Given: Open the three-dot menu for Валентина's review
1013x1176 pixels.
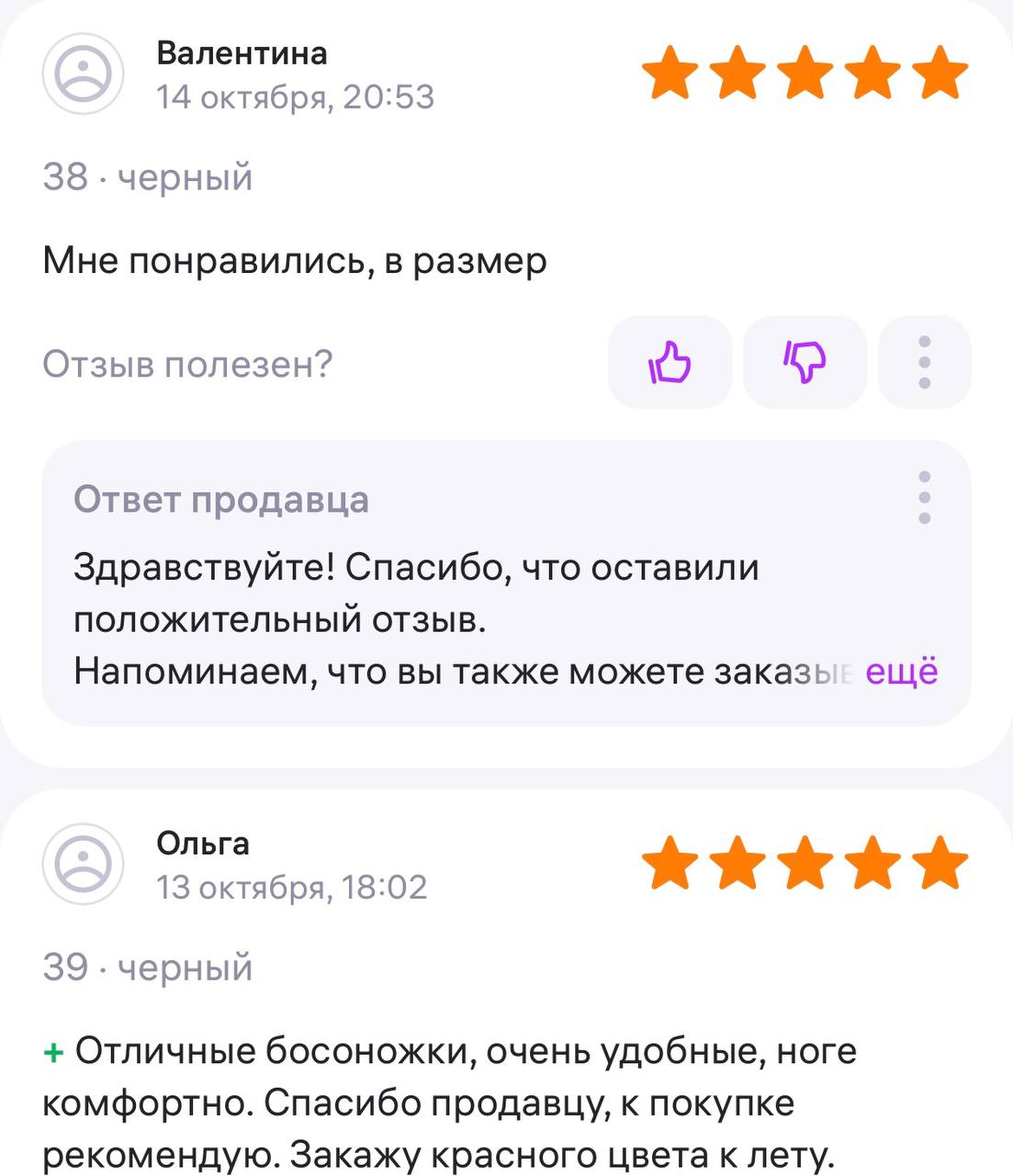Looking at the screenshot, I should [x=924, y=363].
